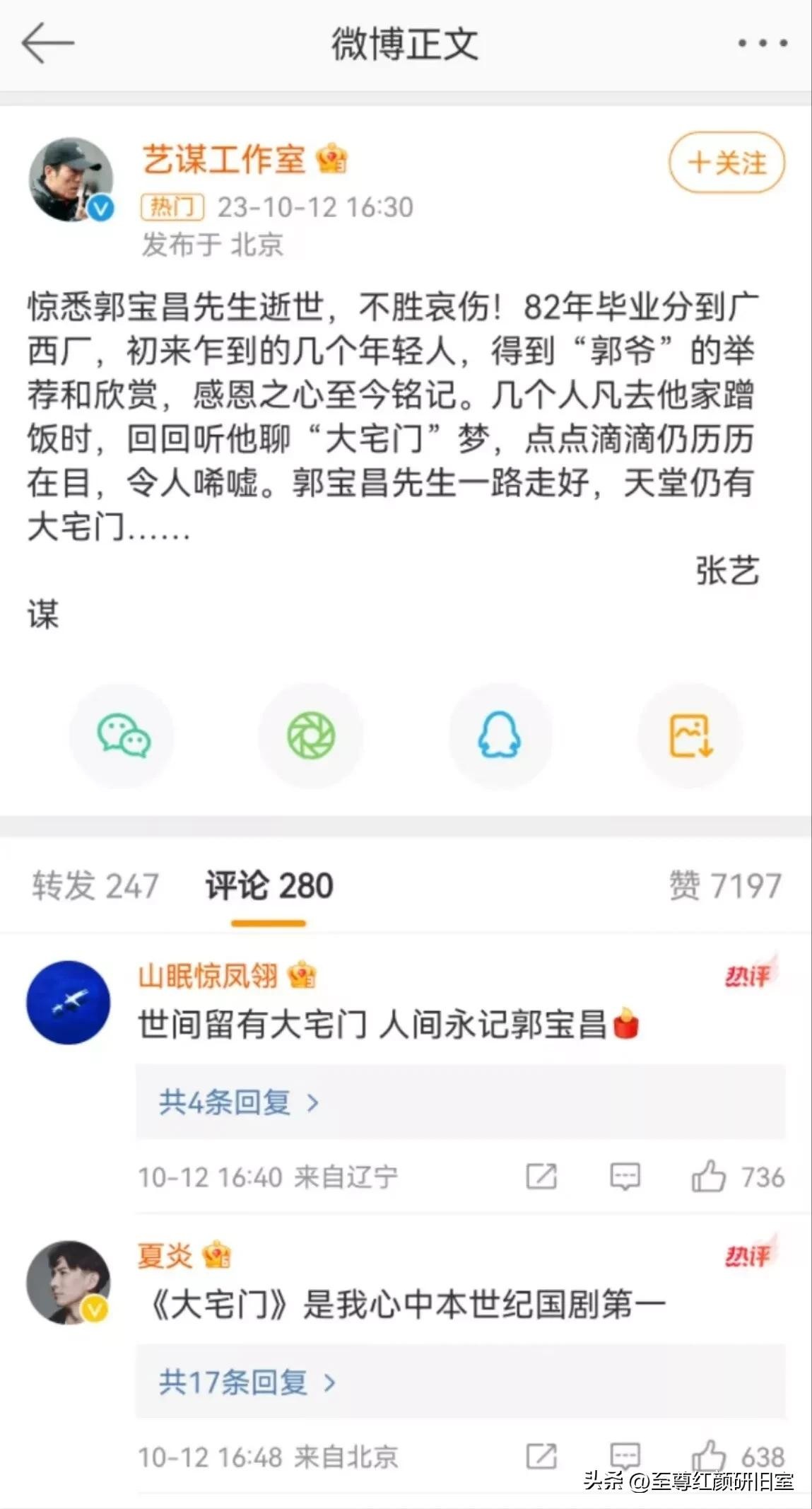Reply to 夏炎's comment
Image resolution: width=812 pixels, height=1509 pixels.
pyautogui.click(x=625, y=1457)
